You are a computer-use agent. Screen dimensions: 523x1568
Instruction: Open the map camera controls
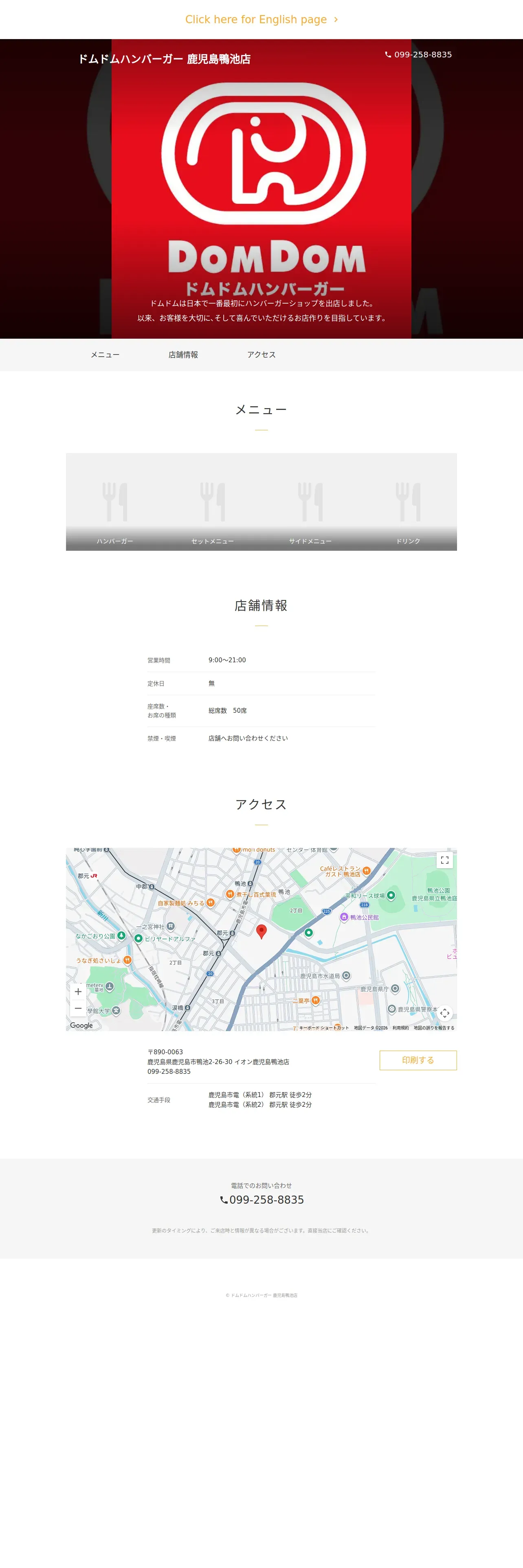[445, 1013]
